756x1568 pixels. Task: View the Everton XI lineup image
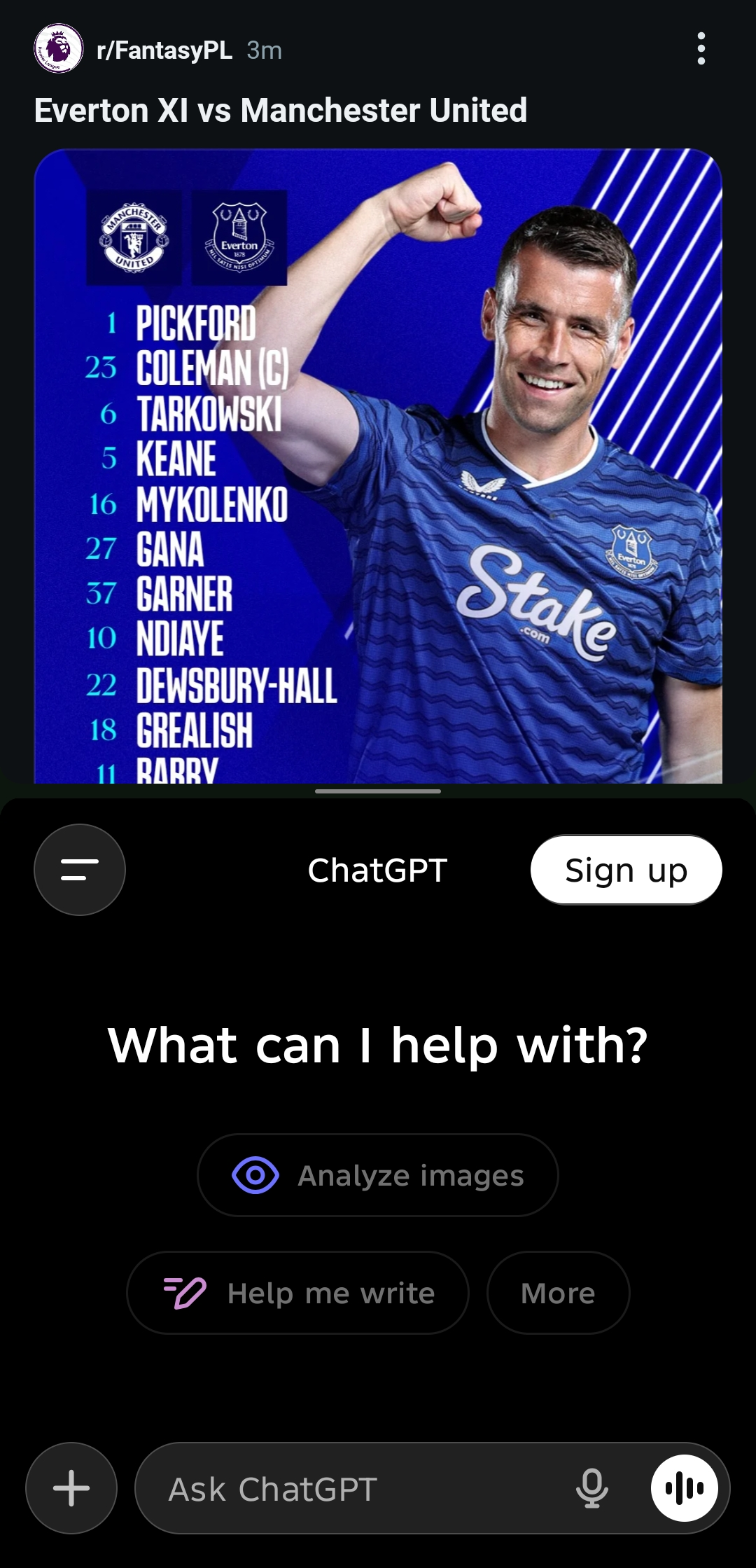coord(378,466)
